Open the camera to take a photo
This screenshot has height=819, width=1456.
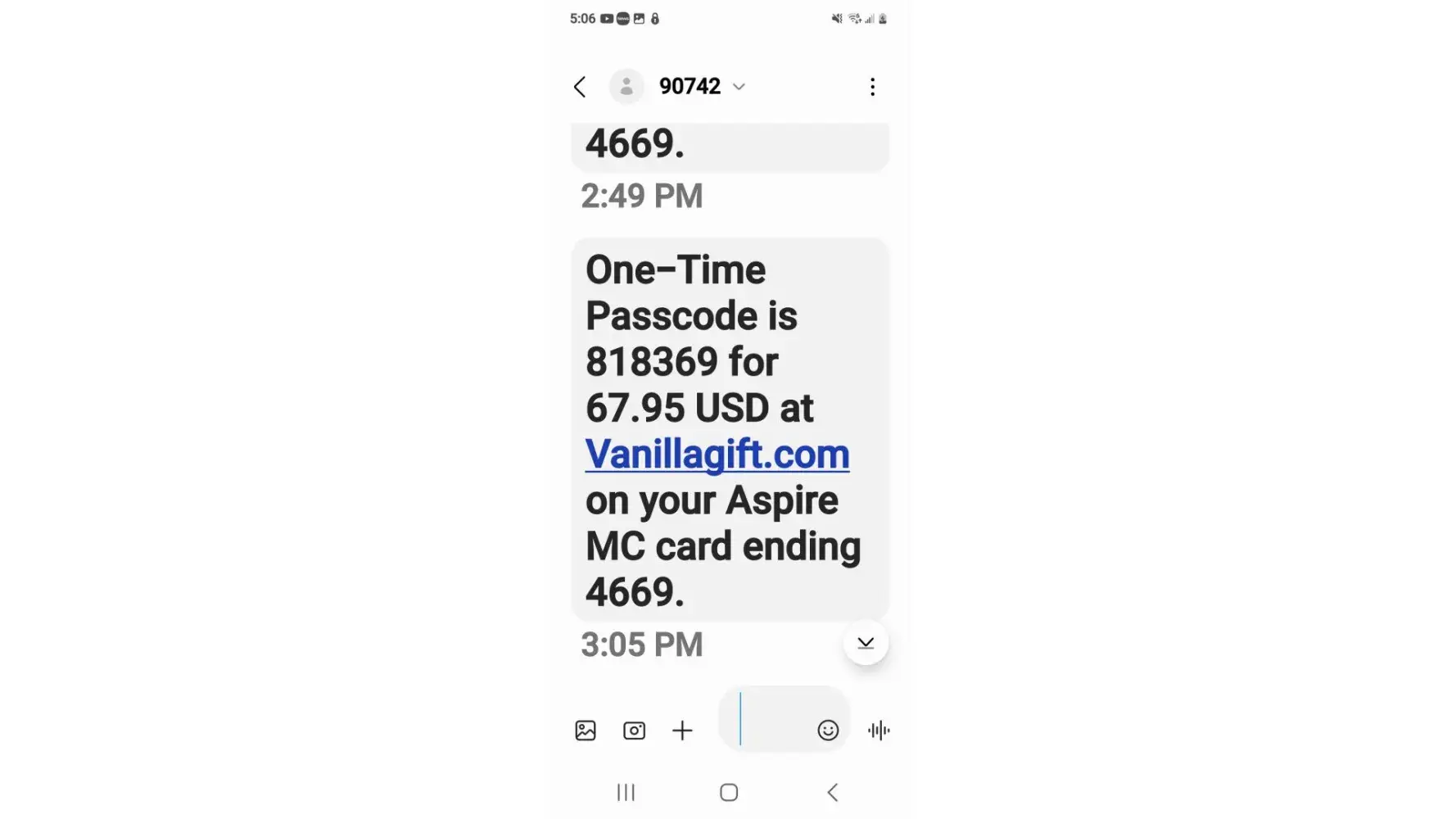coord(634,731)
